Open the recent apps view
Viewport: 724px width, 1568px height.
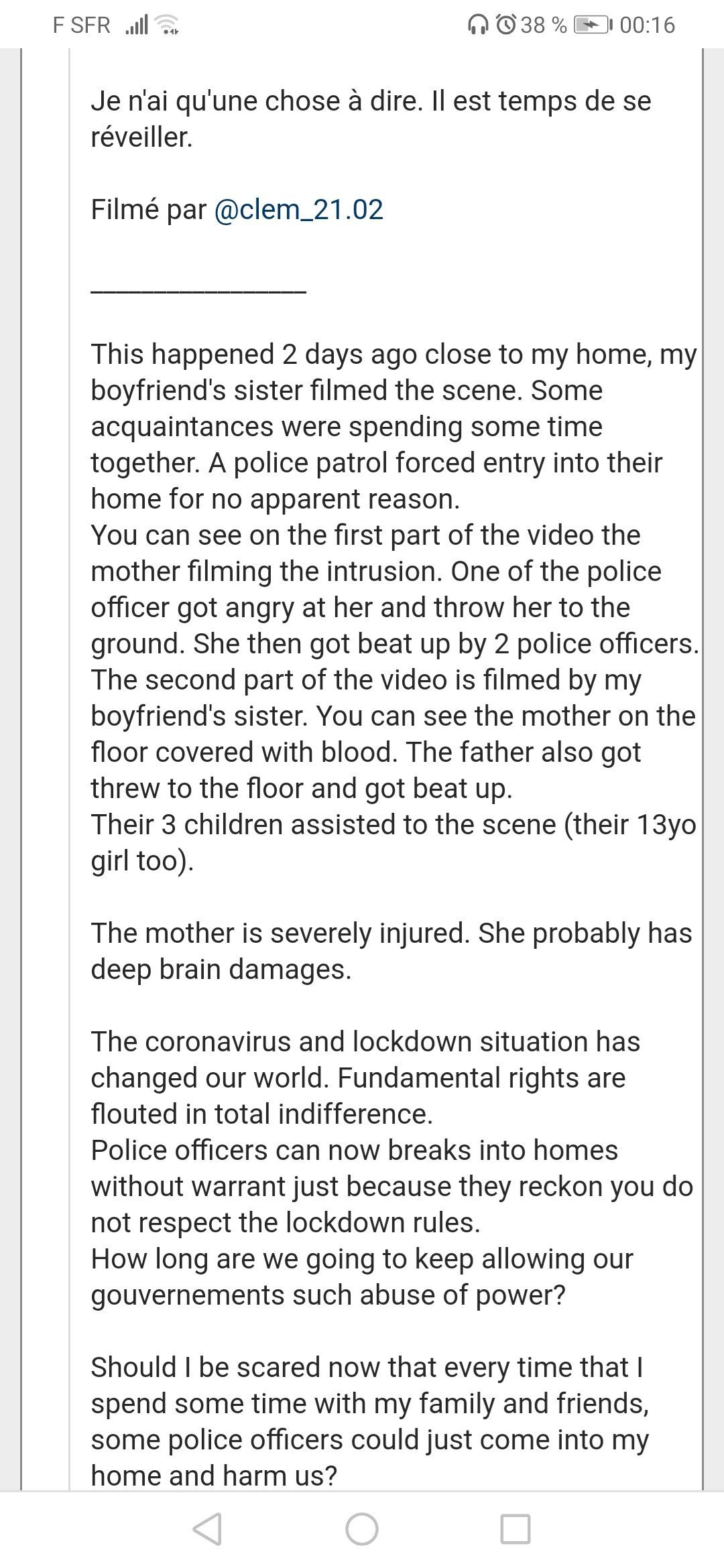tap(516, 1529)
